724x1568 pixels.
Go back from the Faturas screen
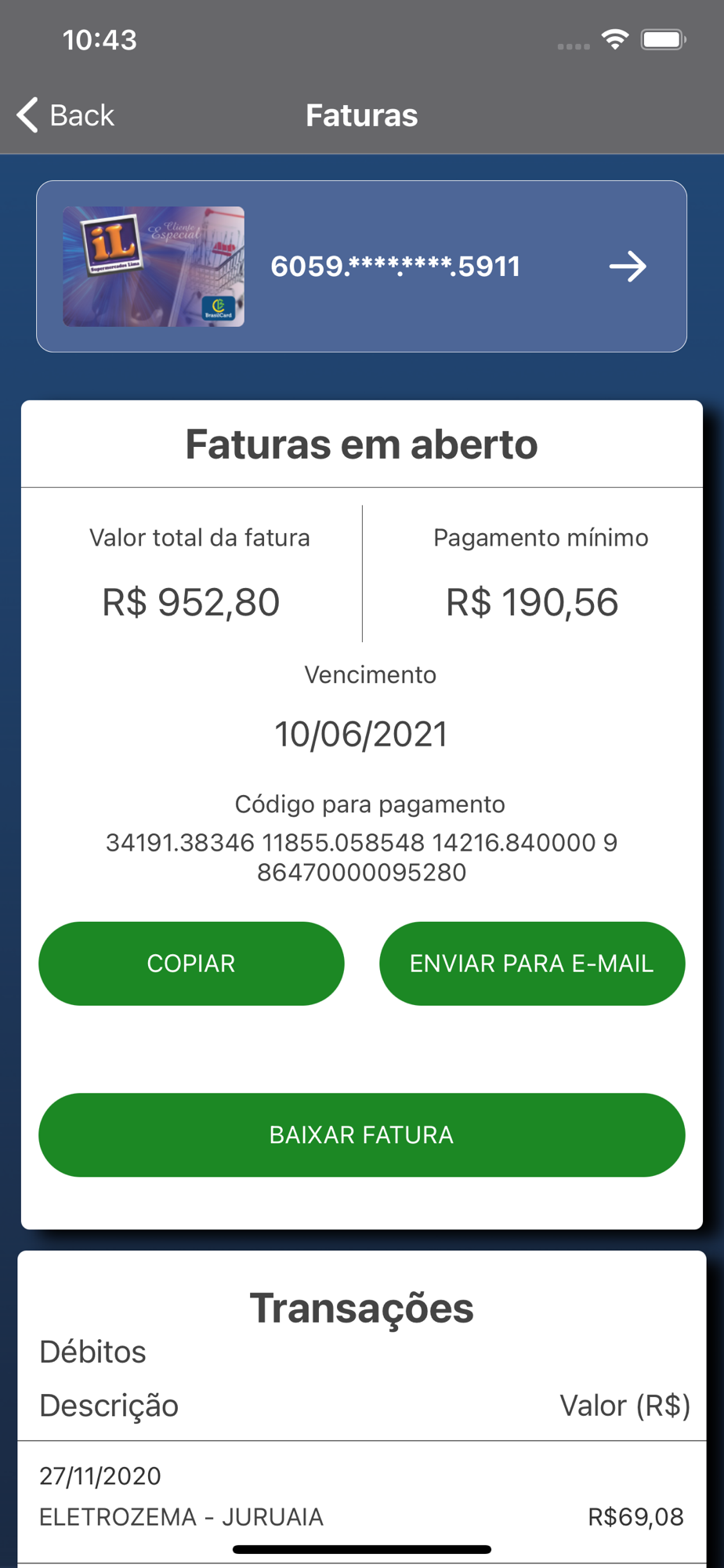tap(66, 115)
